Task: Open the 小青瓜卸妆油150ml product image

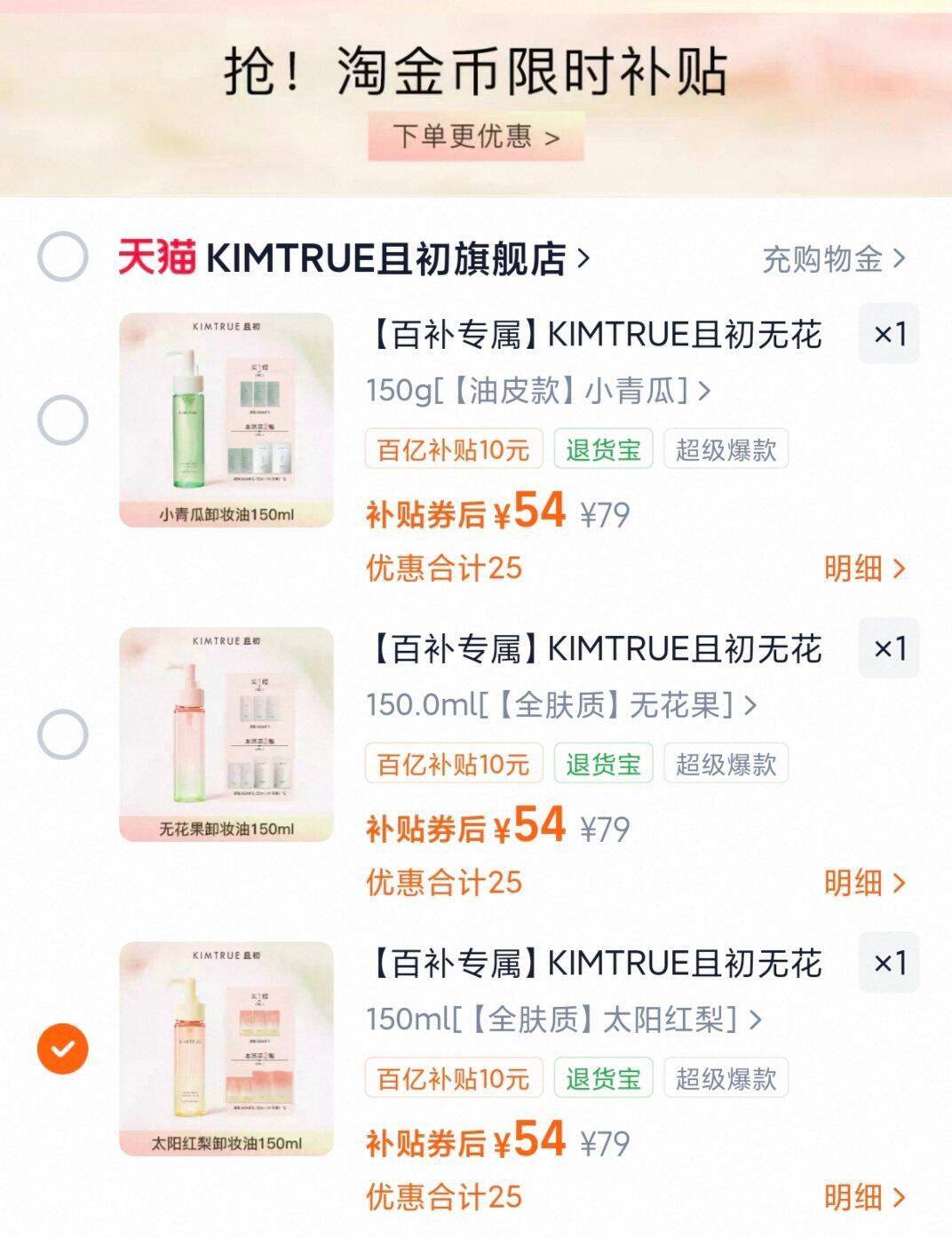Action: coord(226,419)
